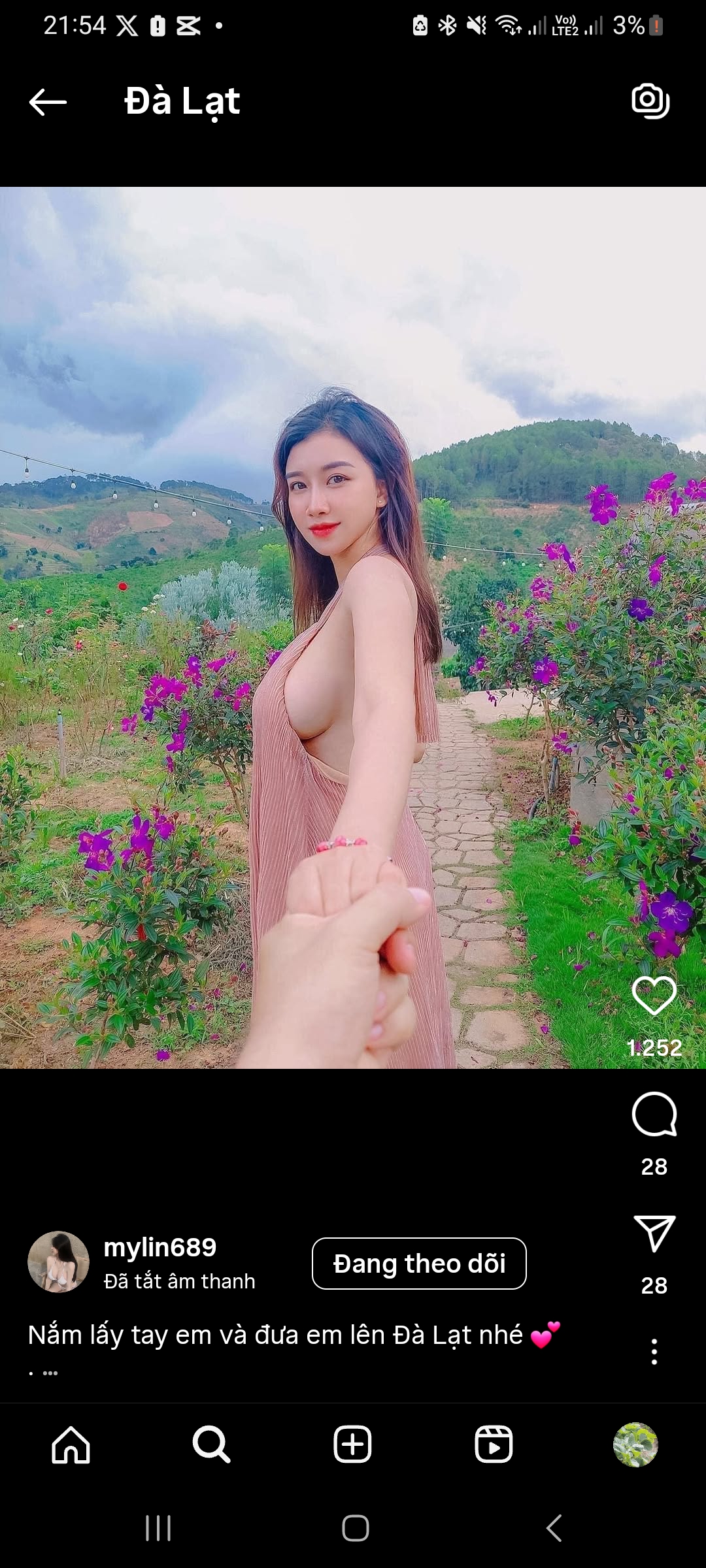Open mylin689's profile picture
The height and width of the screenshot is (1568, 706).
58,1262
